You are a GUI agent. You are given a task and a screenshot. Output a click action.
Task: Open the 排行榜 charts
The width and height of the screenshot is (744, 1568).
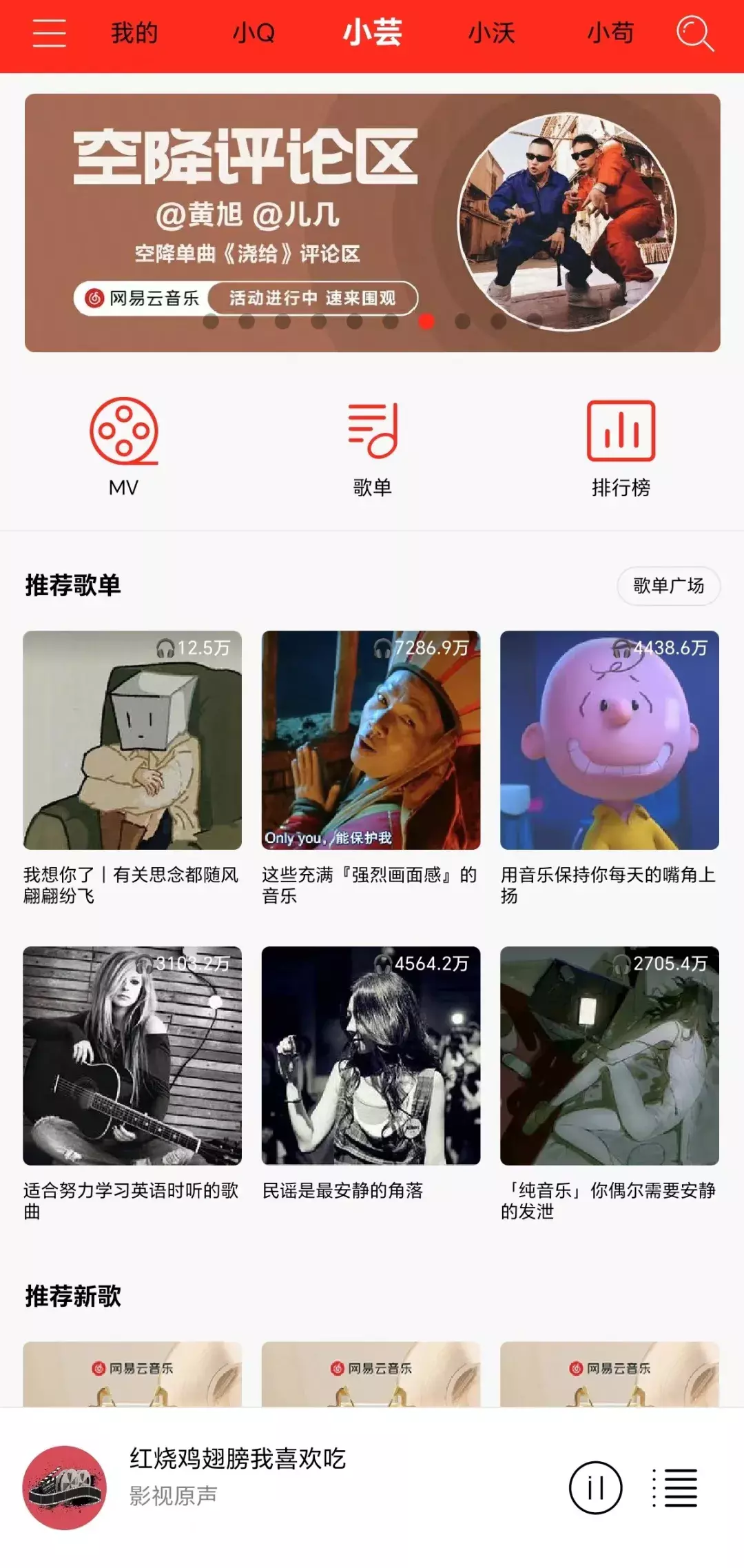tap(621, 445)
